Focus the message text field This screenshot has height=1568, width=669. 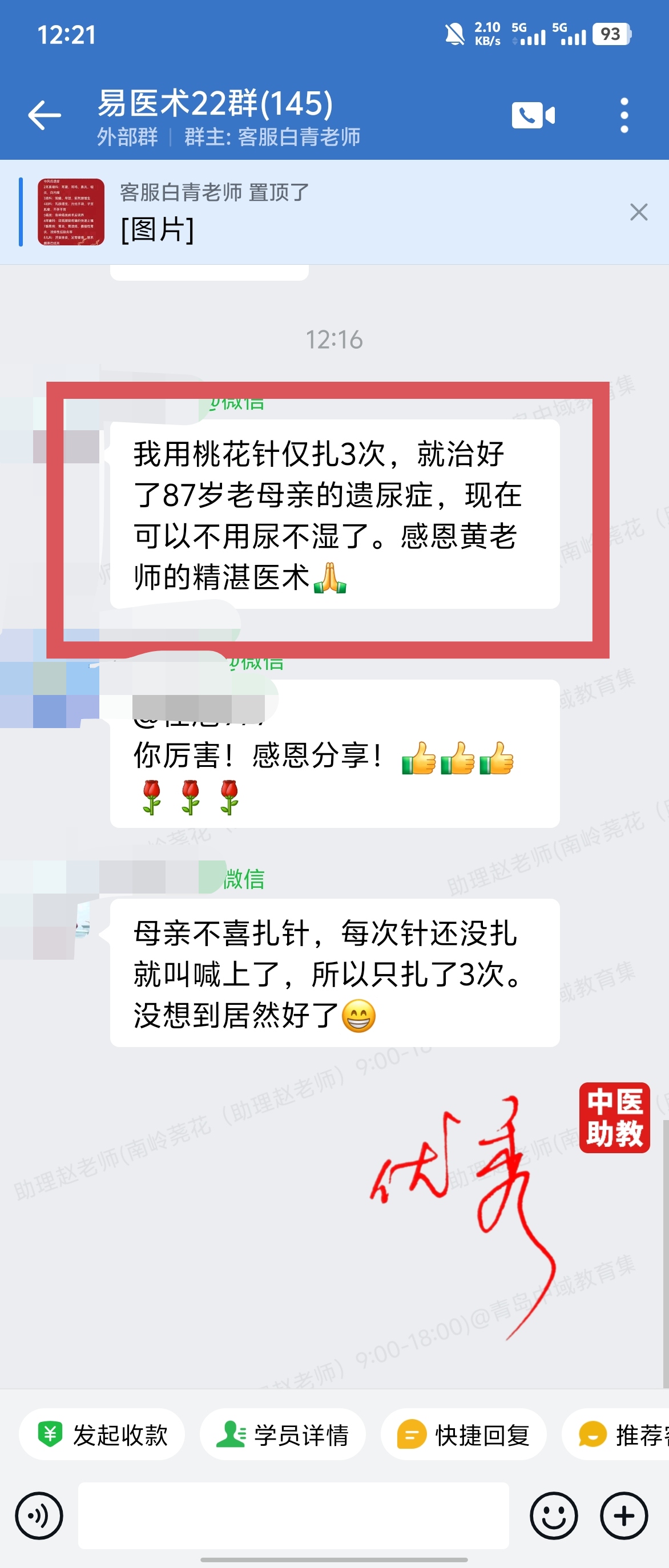click(293, 1515)
